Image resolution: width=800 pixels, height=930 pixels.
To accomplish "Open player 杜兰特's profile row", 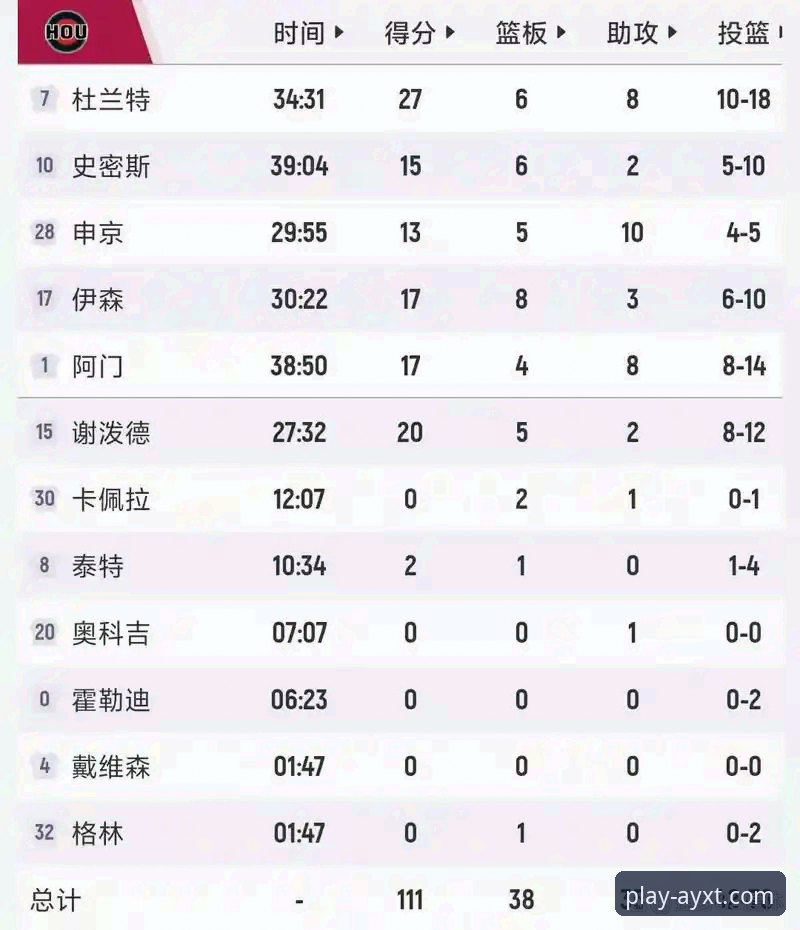I will [108, 99].
